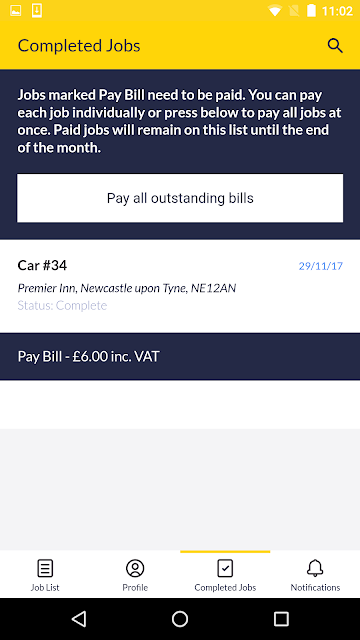Select the Completed Jobs tab
Image resolution: width=360 pixels, height=640 pixels.
225,575
